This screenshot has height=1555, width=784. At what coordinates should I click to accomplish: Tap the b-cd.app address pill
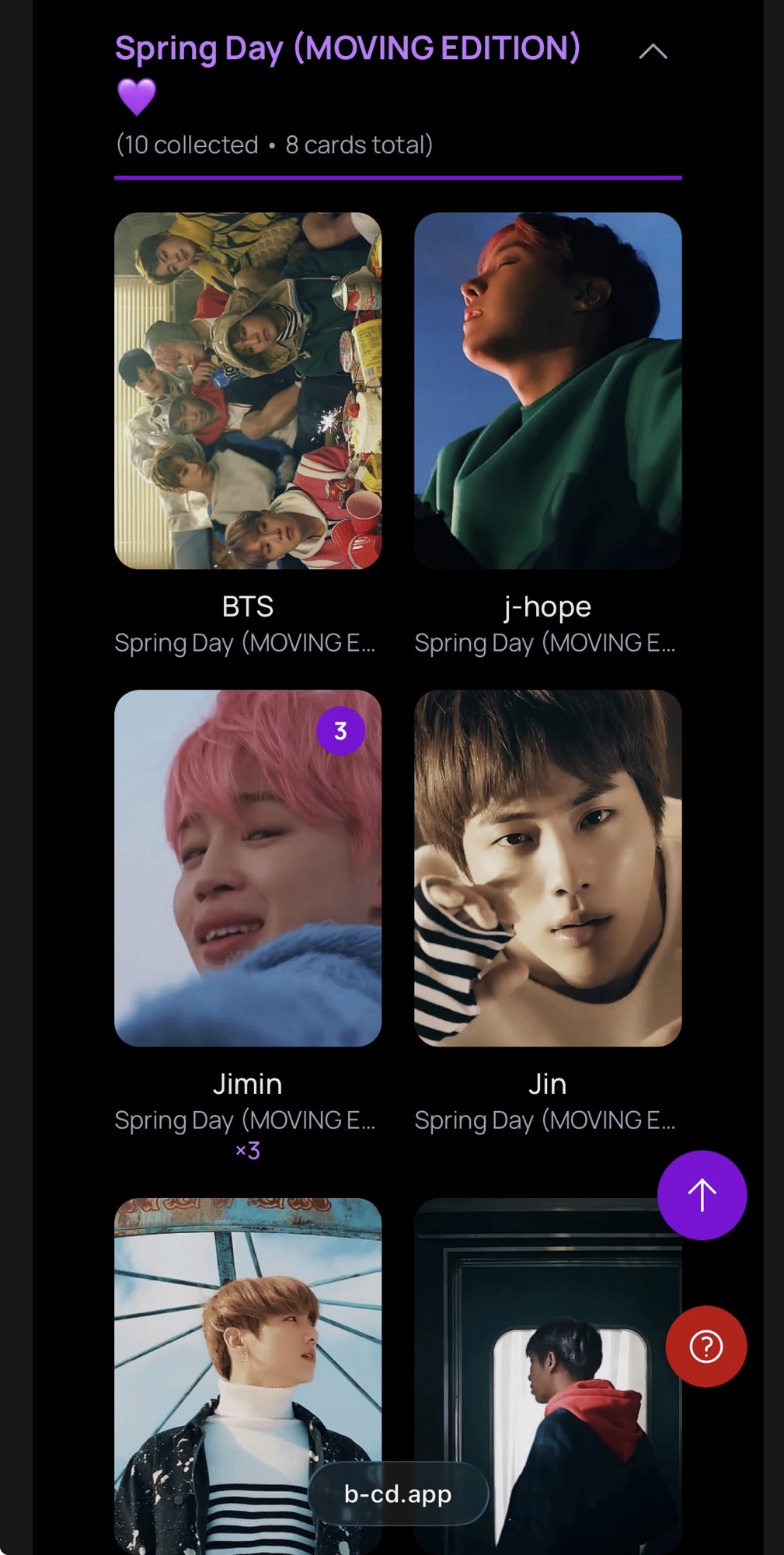pos(398,1494)
